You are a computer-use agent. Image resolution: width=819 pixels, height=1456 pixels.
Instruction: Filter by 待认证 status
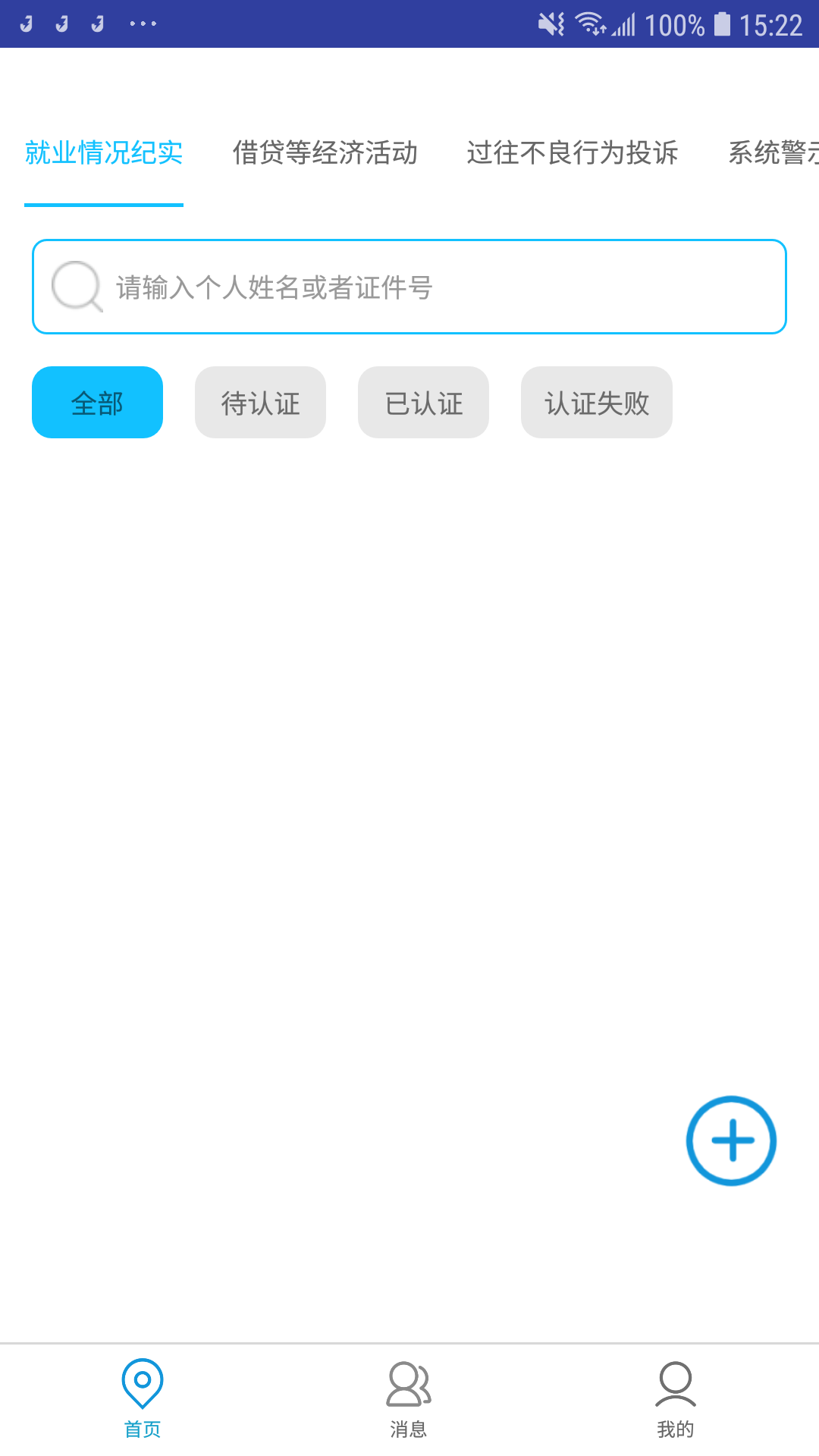click(260, 403)
